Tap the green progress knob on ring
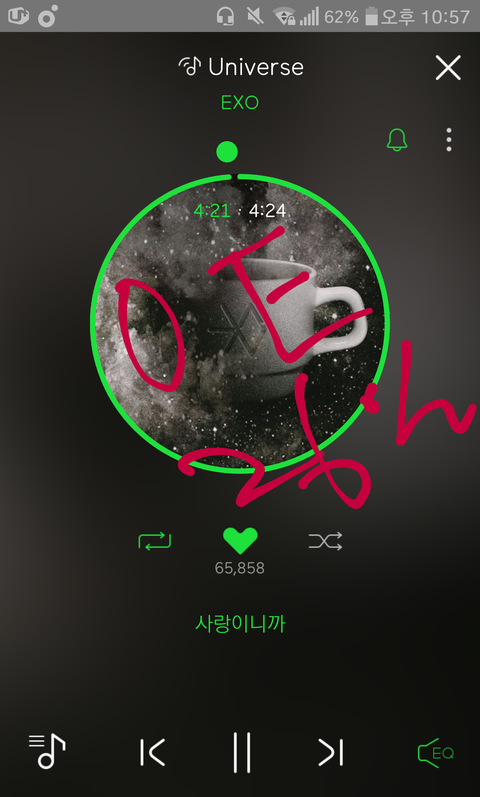 pyautogui.click(x=227, y=151)
